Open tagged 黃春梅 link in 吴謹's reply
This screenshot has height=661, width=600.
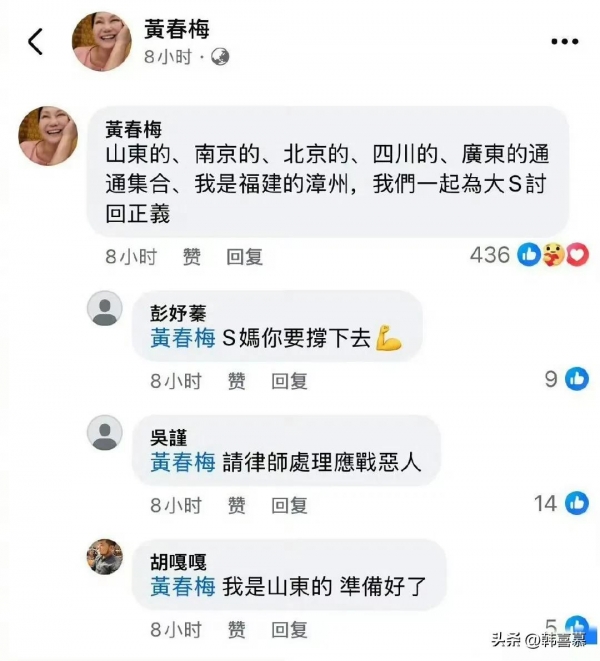[x=183, y=462]
